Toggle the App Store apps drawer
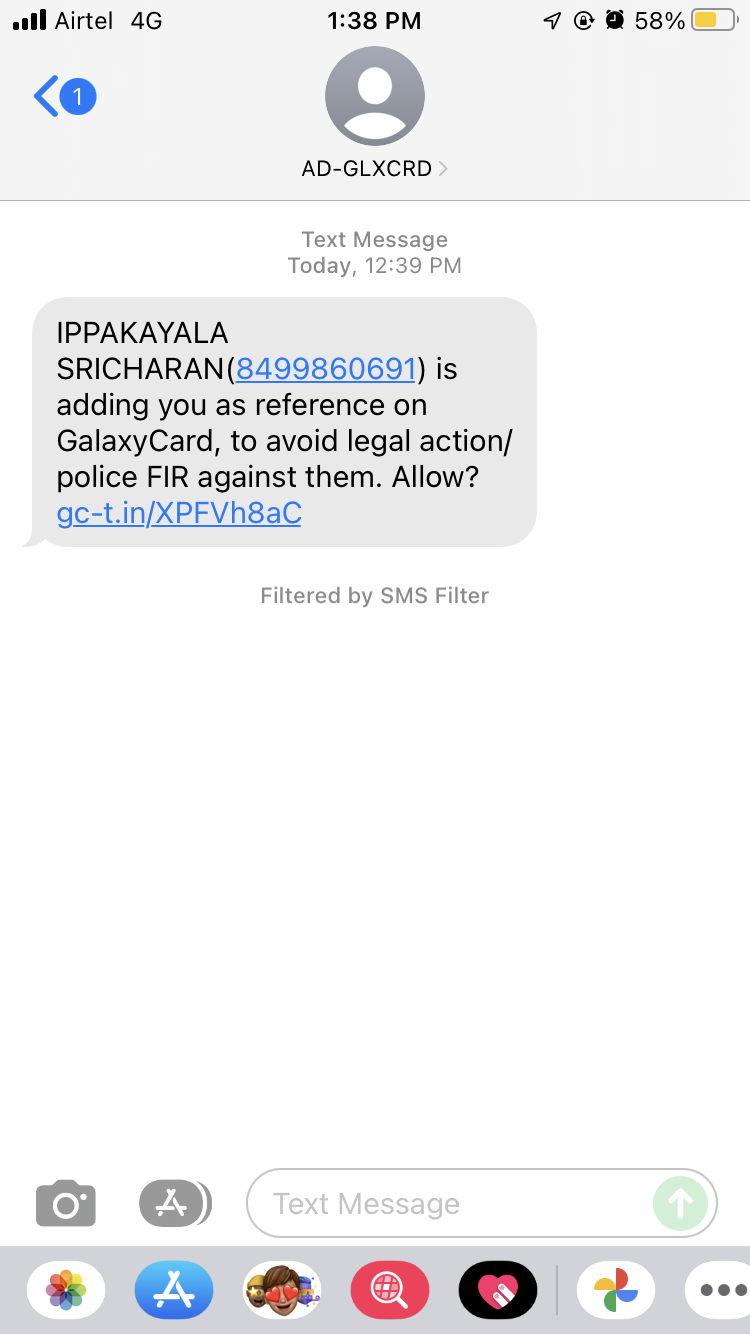 pyautogui.click(x=174, y=1203)
